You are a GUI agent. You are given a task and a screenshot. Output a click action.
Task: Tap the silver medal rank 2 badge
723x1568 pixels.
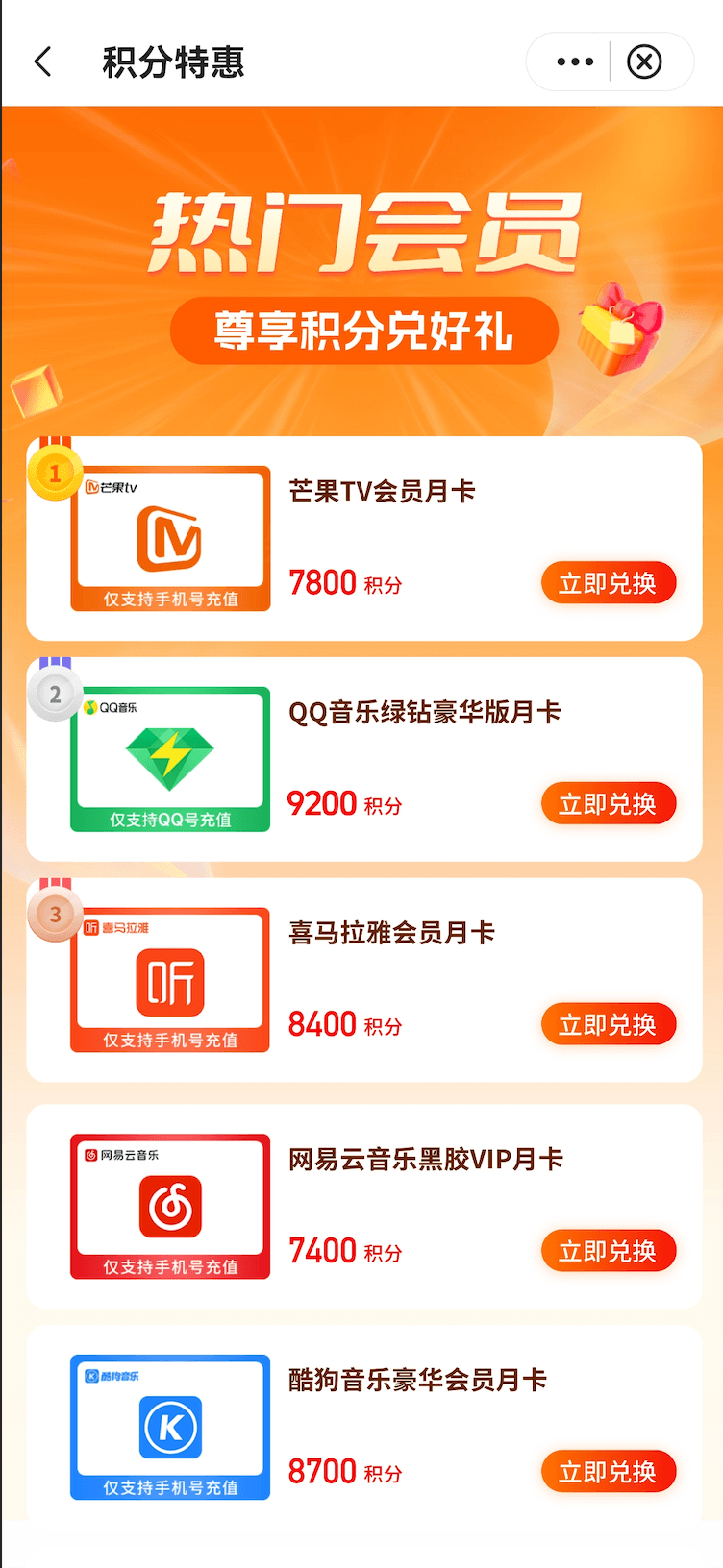(54, 694)
